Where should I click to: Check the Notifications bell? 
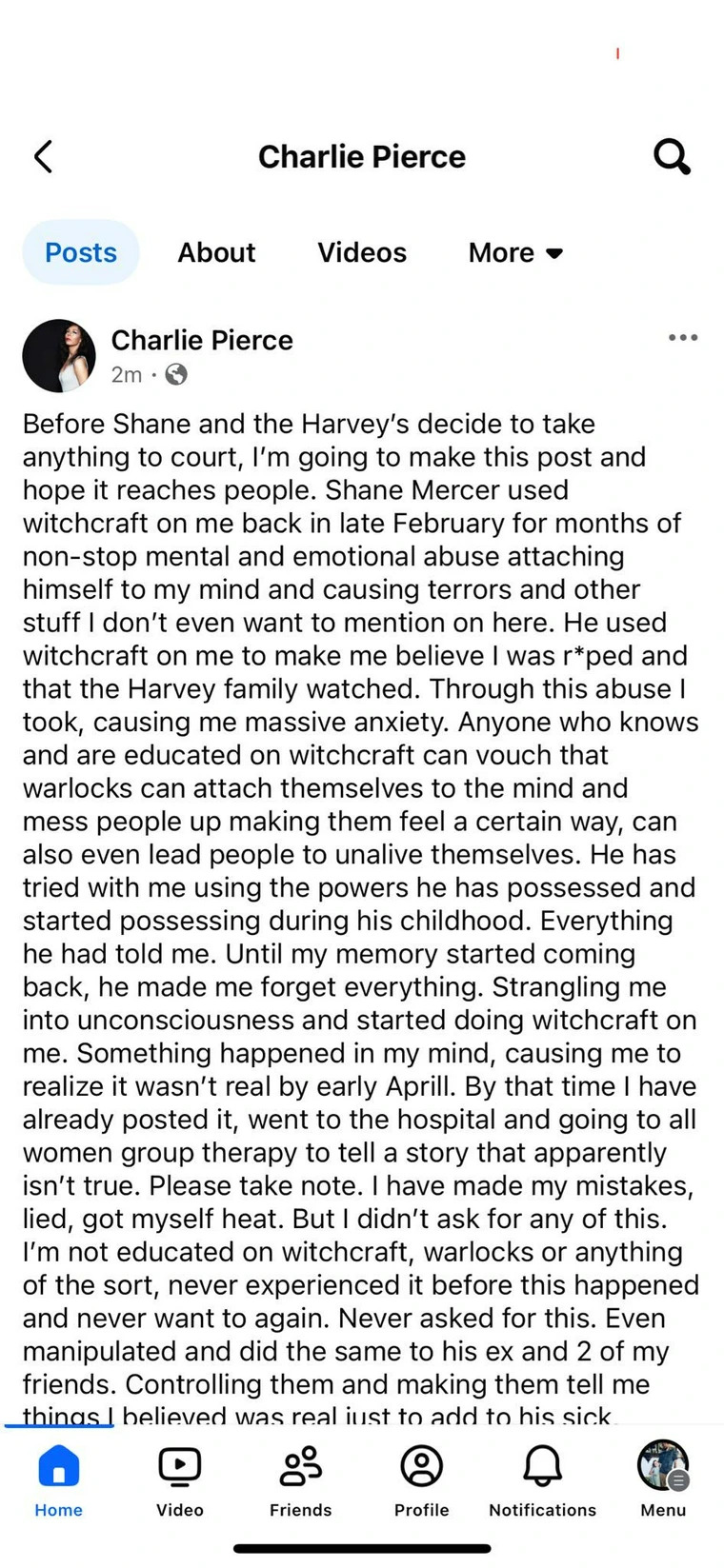pyautogui.click(x=542, y=1479)
